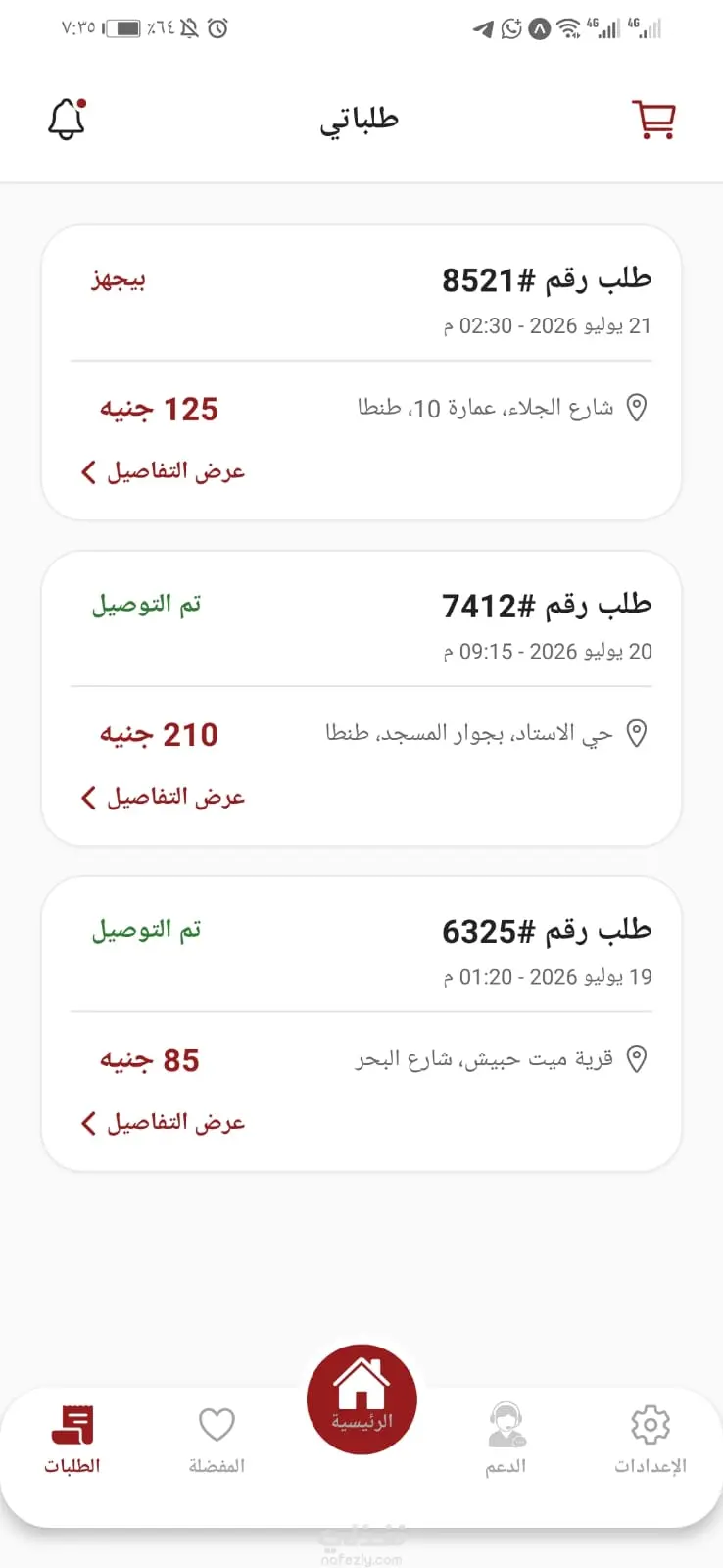Open the shopping cart icon
This screenshot has height=1568, width=723.
click(x=653, y=120)
